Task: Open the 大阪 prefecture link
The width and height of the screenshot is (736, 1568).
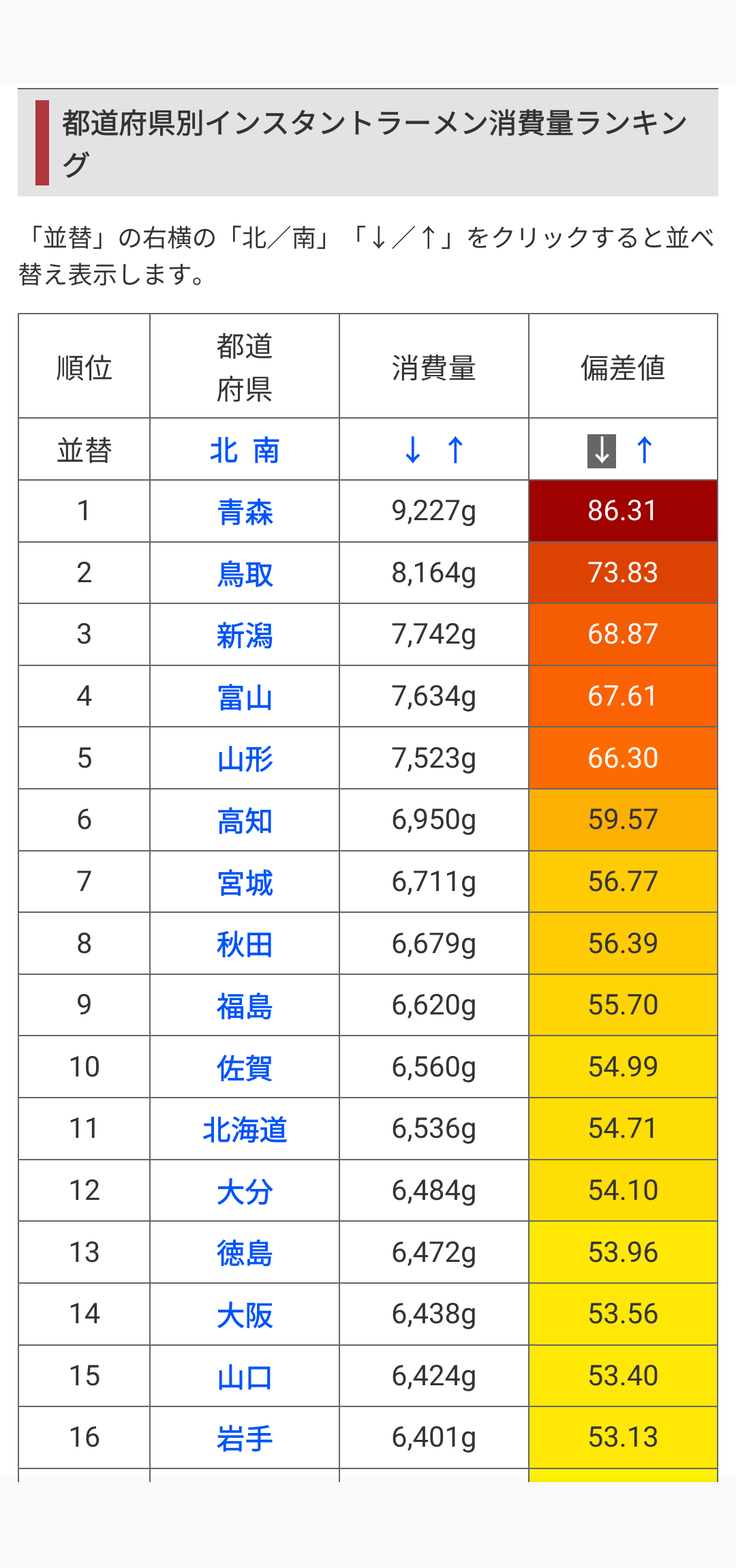Action: coord(245,1315)
